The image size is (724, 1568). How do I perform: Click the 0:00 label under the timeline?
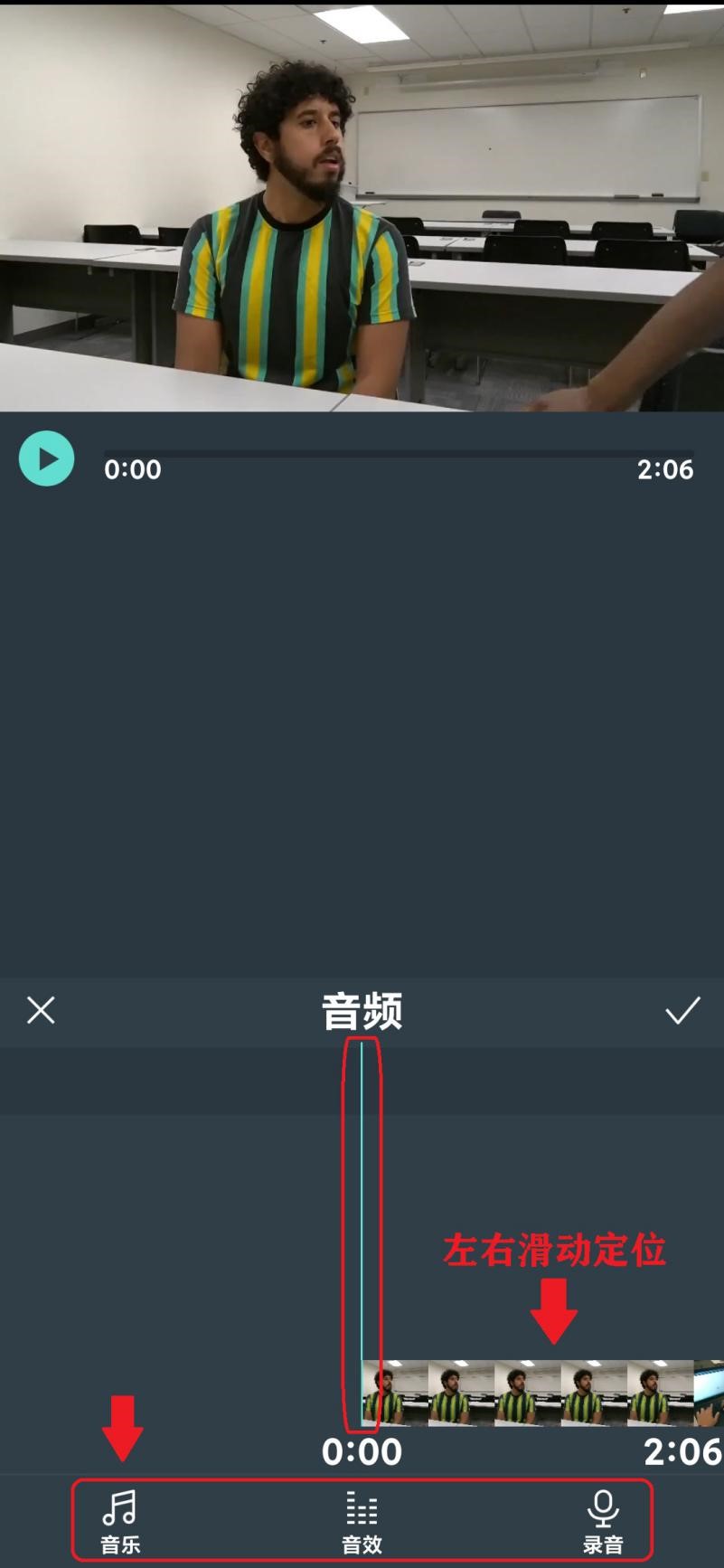click(x=362, y=1452)
